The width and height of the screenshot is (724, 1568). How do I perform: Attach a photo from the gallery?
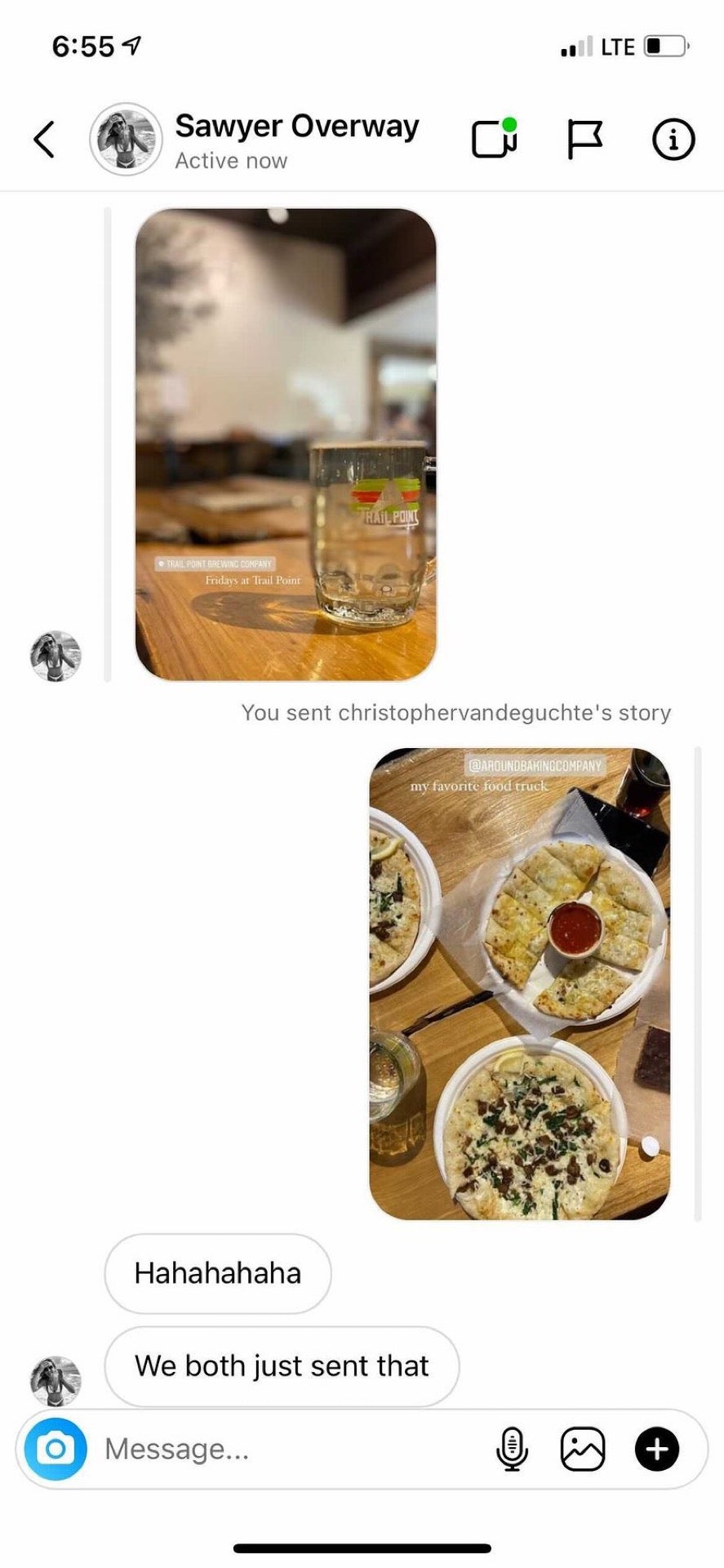(583, 1449)
